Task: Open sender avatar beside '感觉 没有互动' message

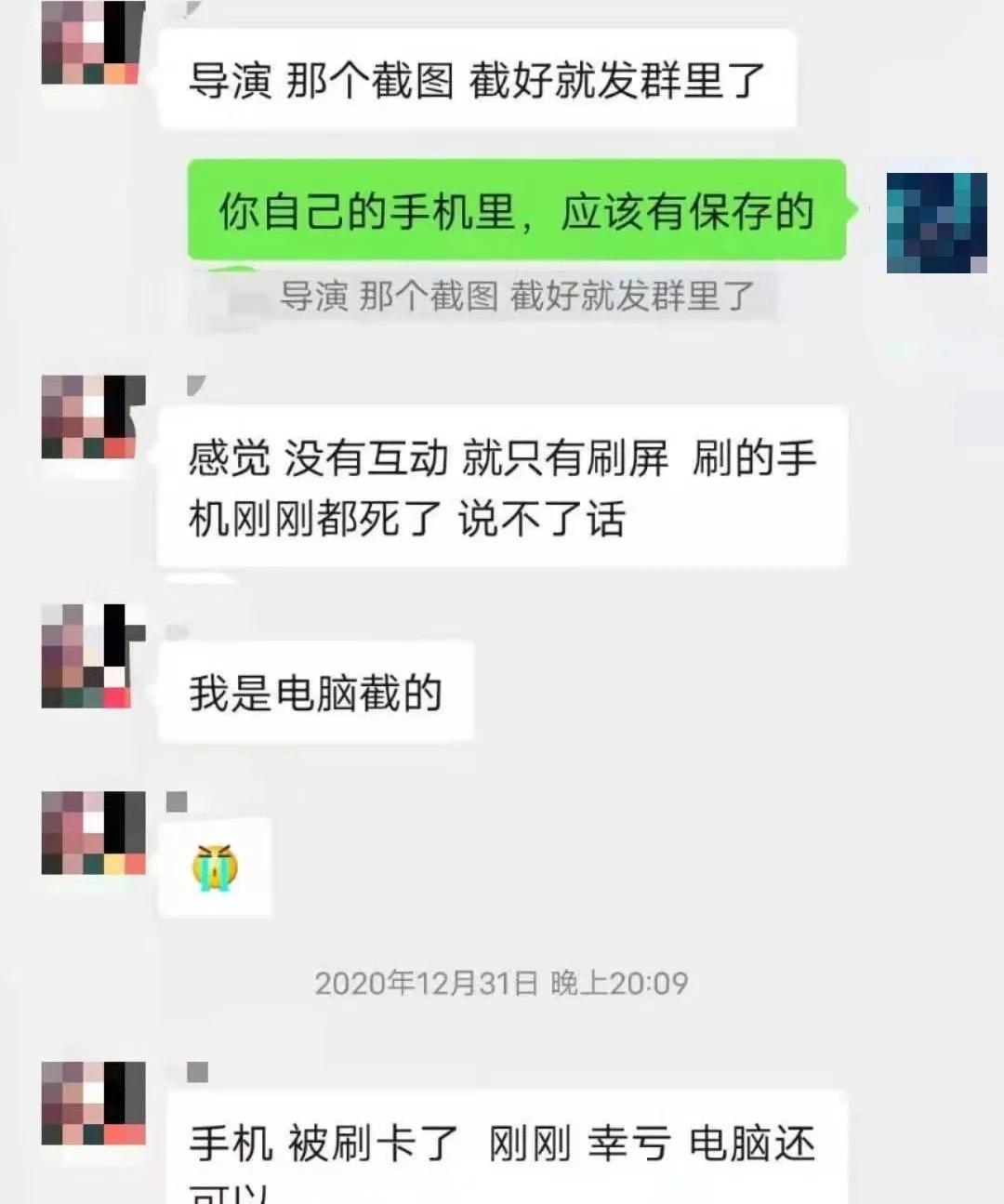Action: tap(93, 417)
